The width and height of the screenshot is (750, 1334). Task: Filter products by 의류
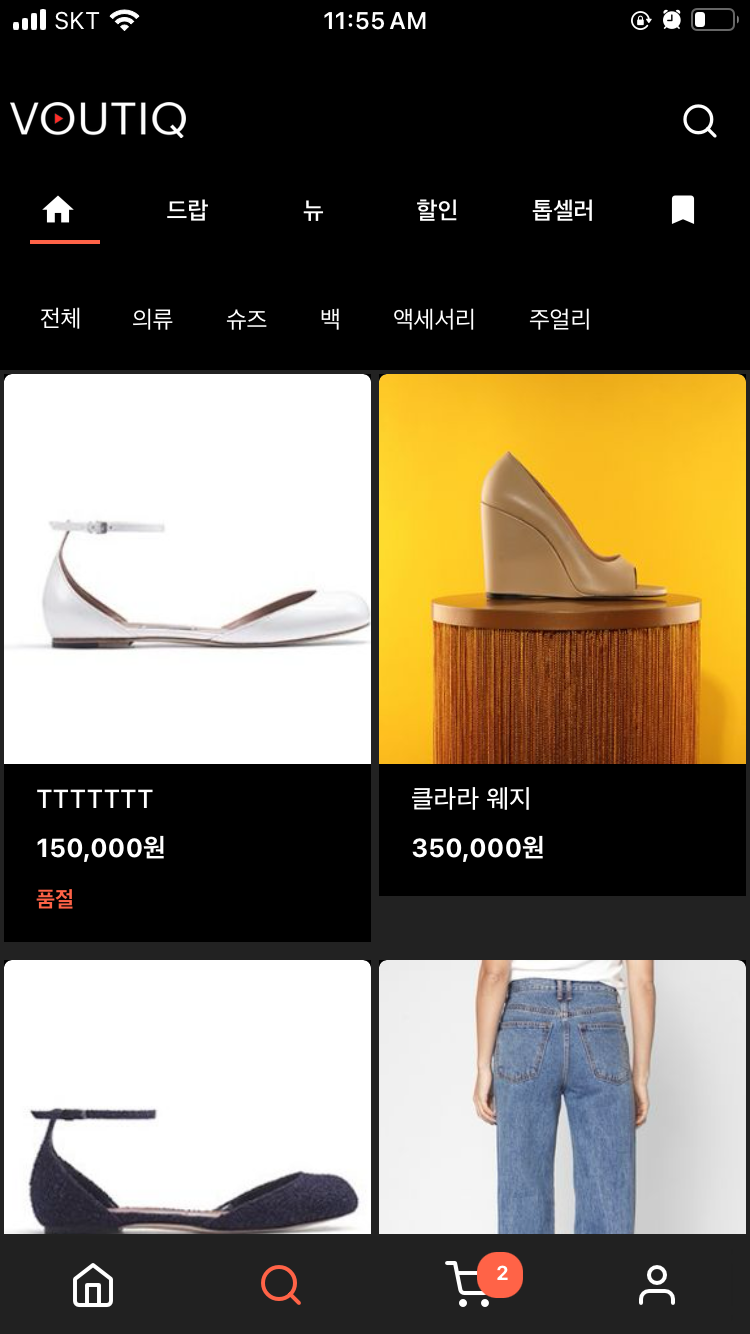coord(152,319)
